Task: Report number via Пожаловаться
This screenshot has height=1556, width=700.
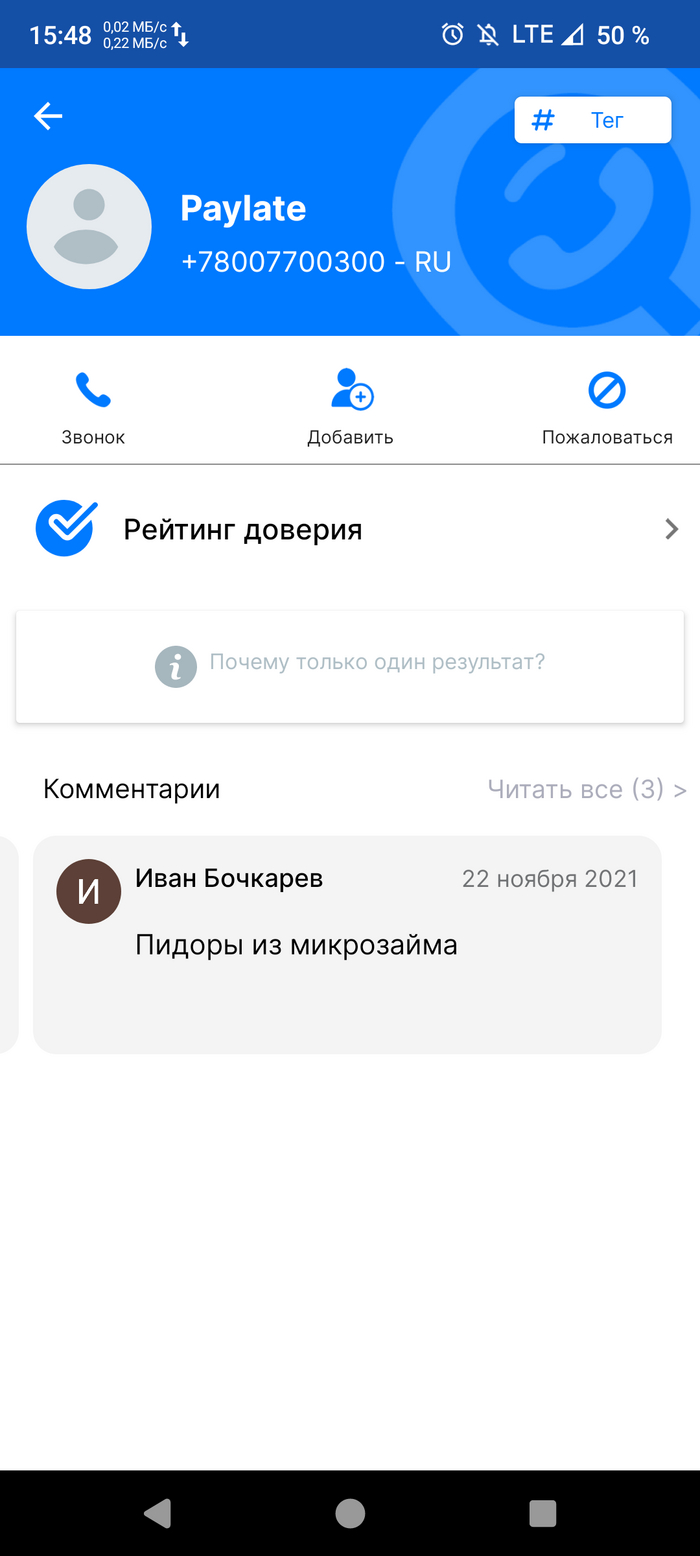Action: point(607,408)
